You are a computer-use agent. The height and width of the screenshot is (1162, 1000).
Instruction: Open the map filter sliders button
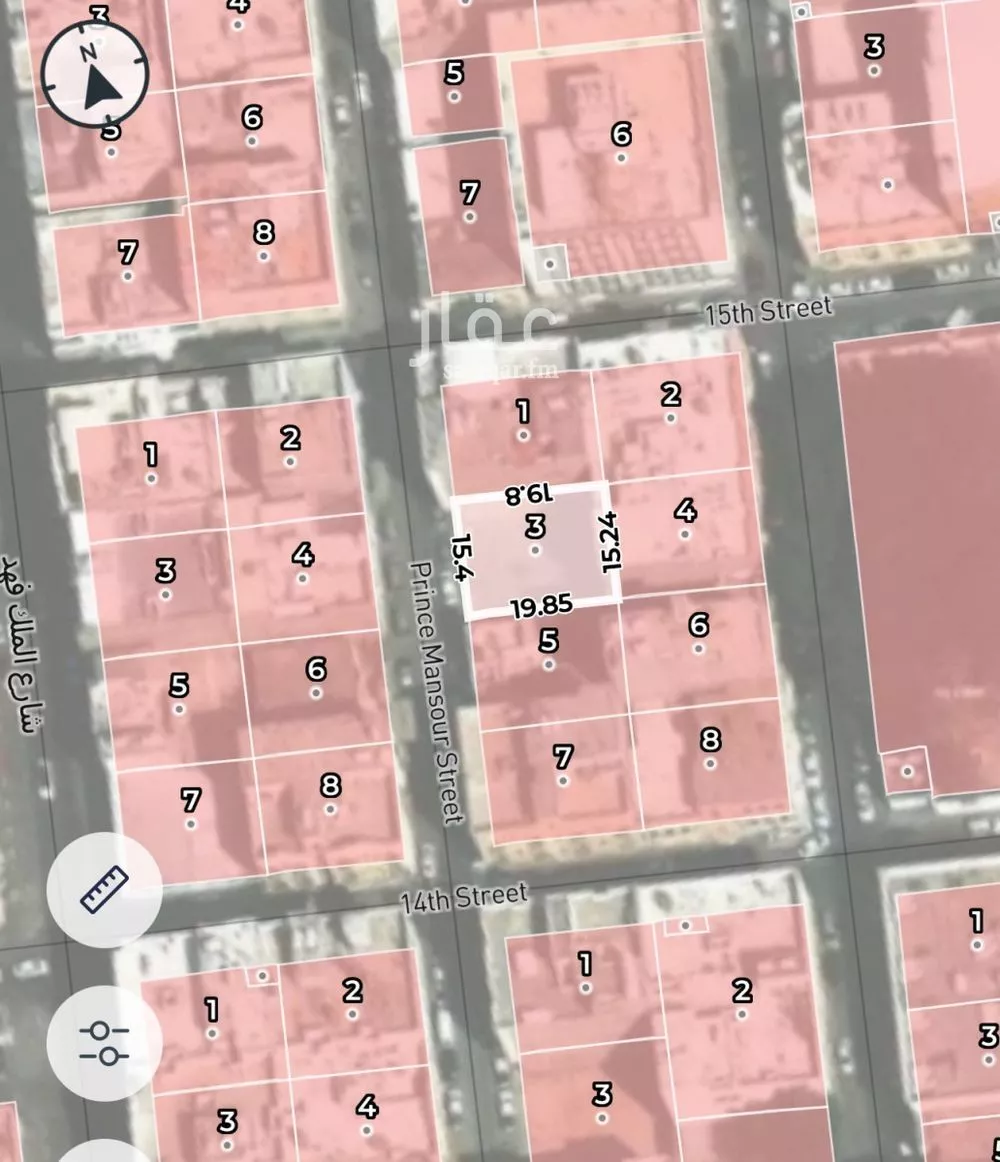coord(104,1042)
